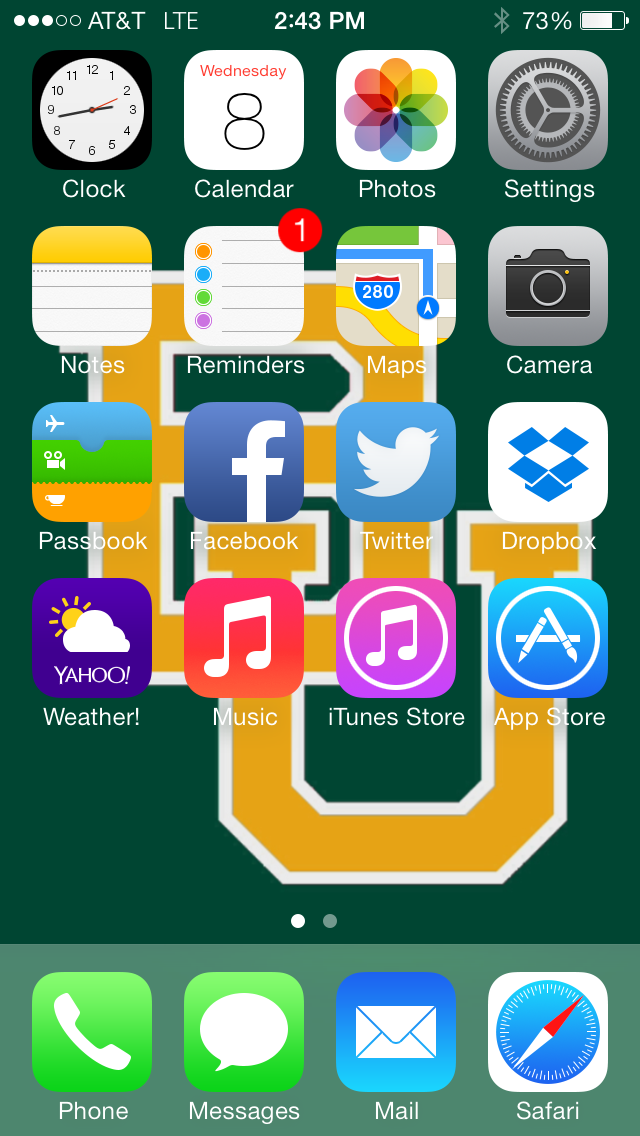Launch the Calendar app

(x=244, y=110)
